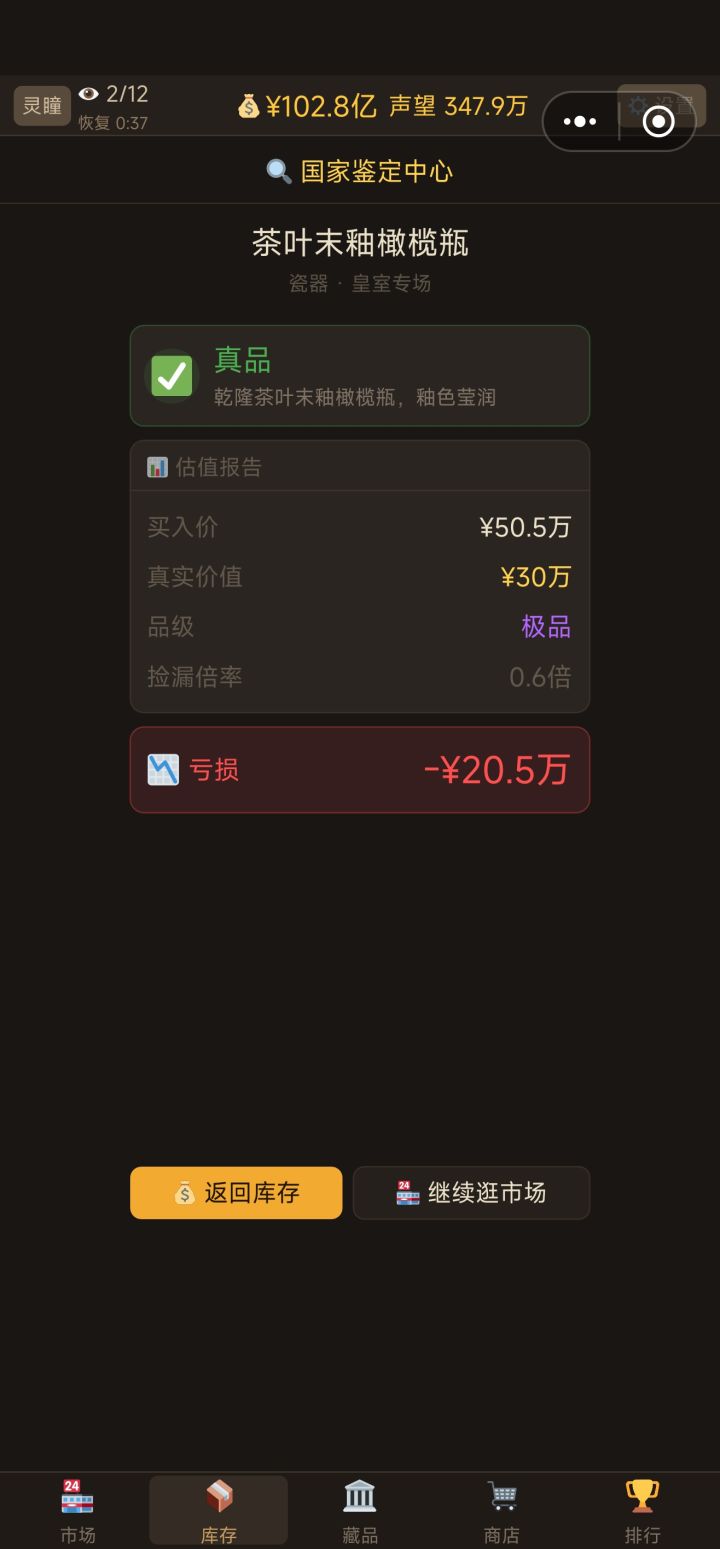
Task: Open the 商店 shop cart icon
Action: (500, 1493)
